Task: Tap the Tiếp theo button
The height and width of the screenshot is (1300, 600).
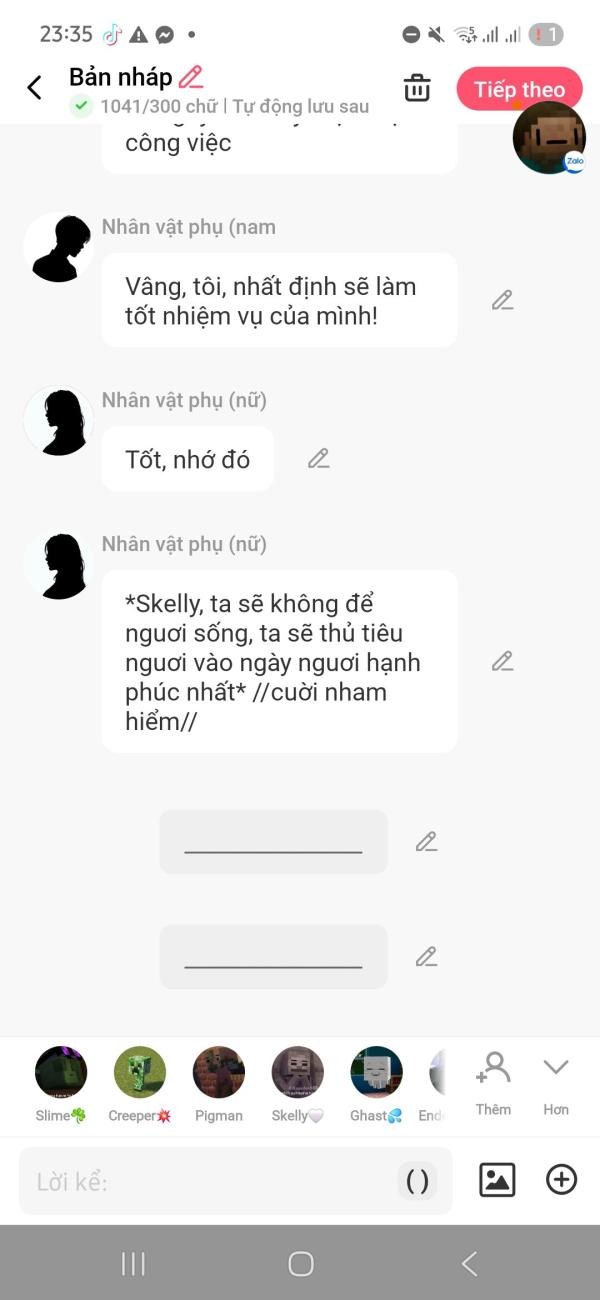Action: pyautogui.click(x=519, y=89)
